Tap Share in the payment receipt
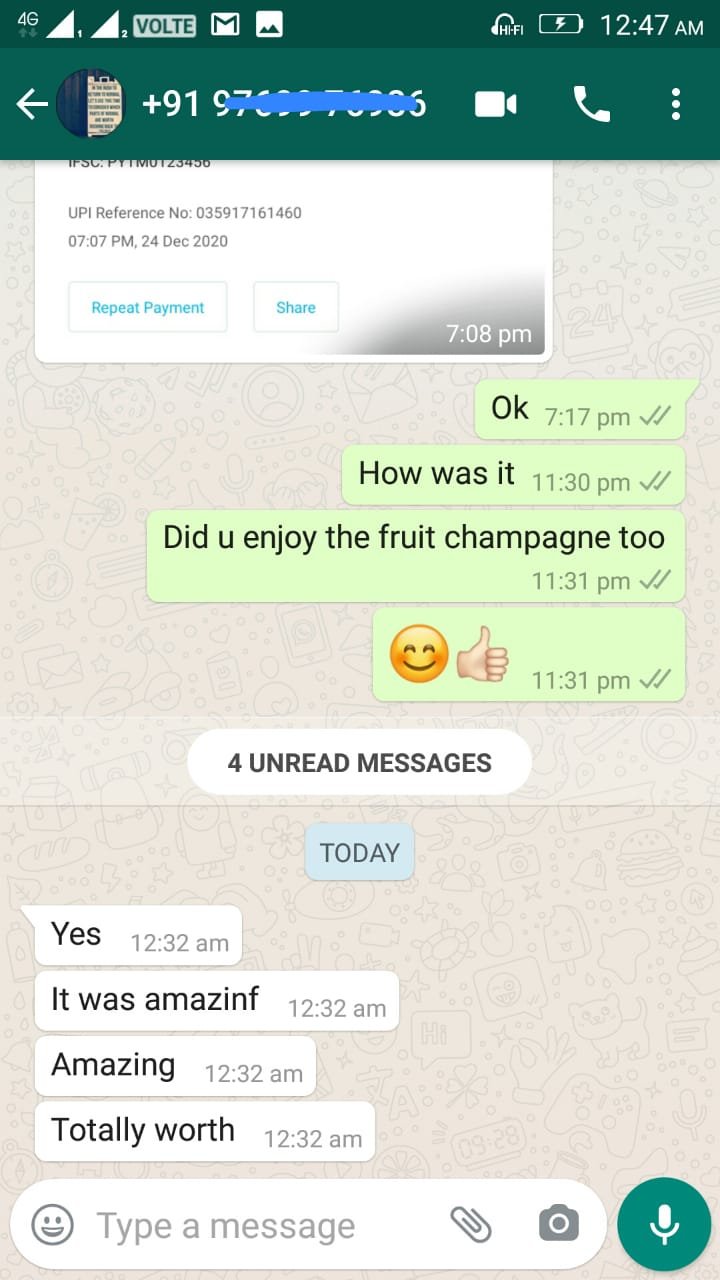Viewport: 720px width, 1280px height. pos(296,307)
